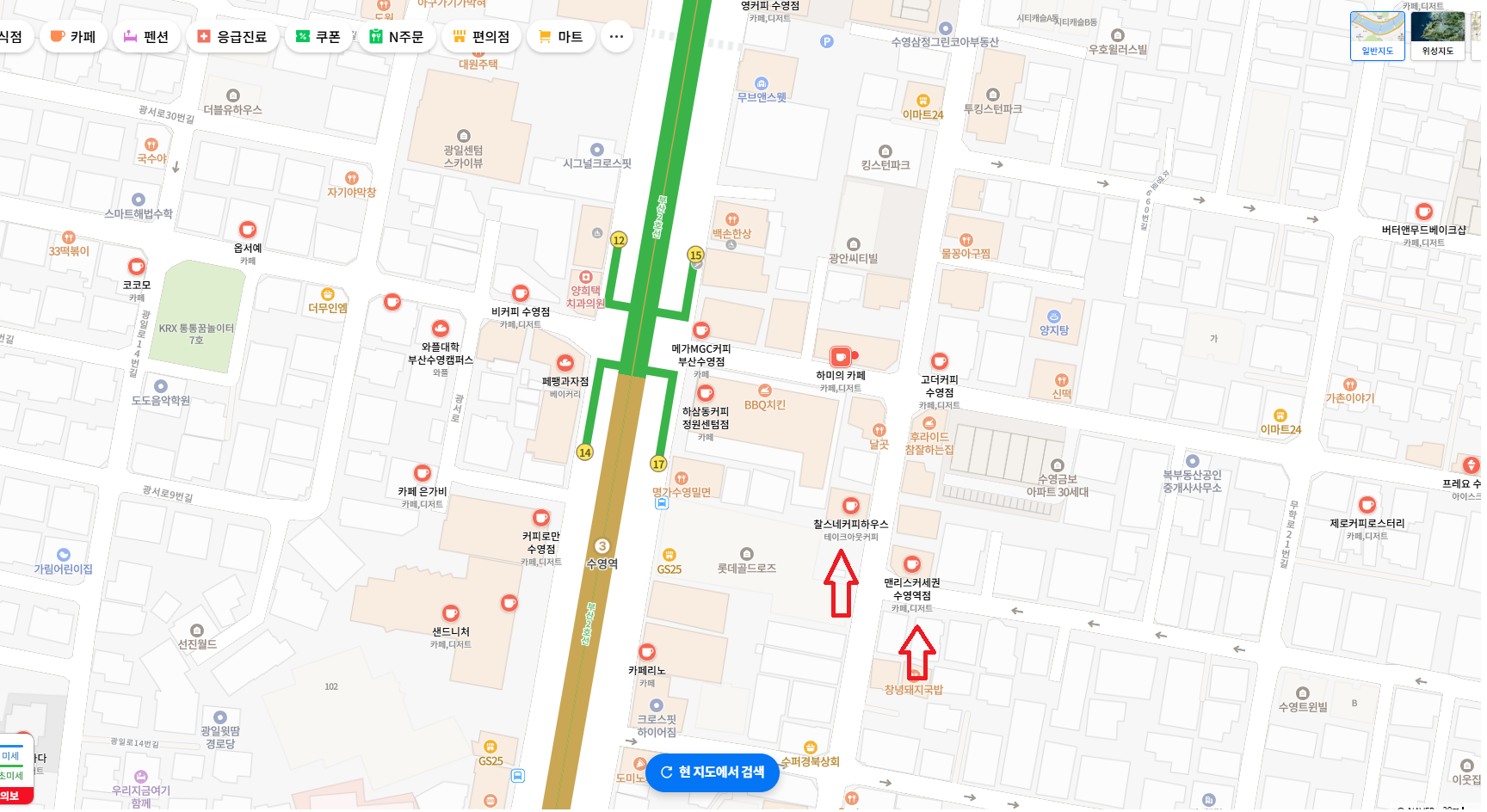The width and height of the screenshot is (1487, 812).
Task: Tap the 쿠폰 chip
Action: (x=318, y=36)
